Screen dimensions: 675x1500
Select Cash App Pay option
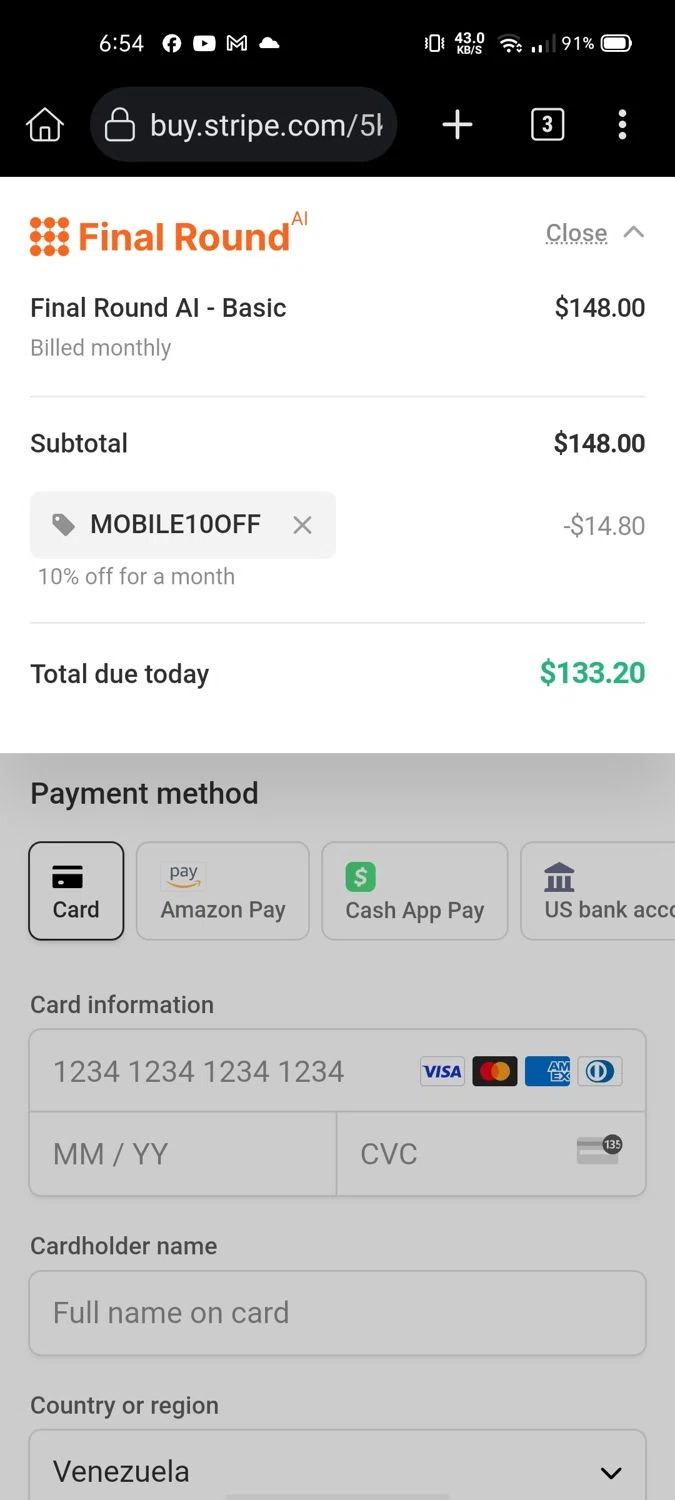[414, 891]
